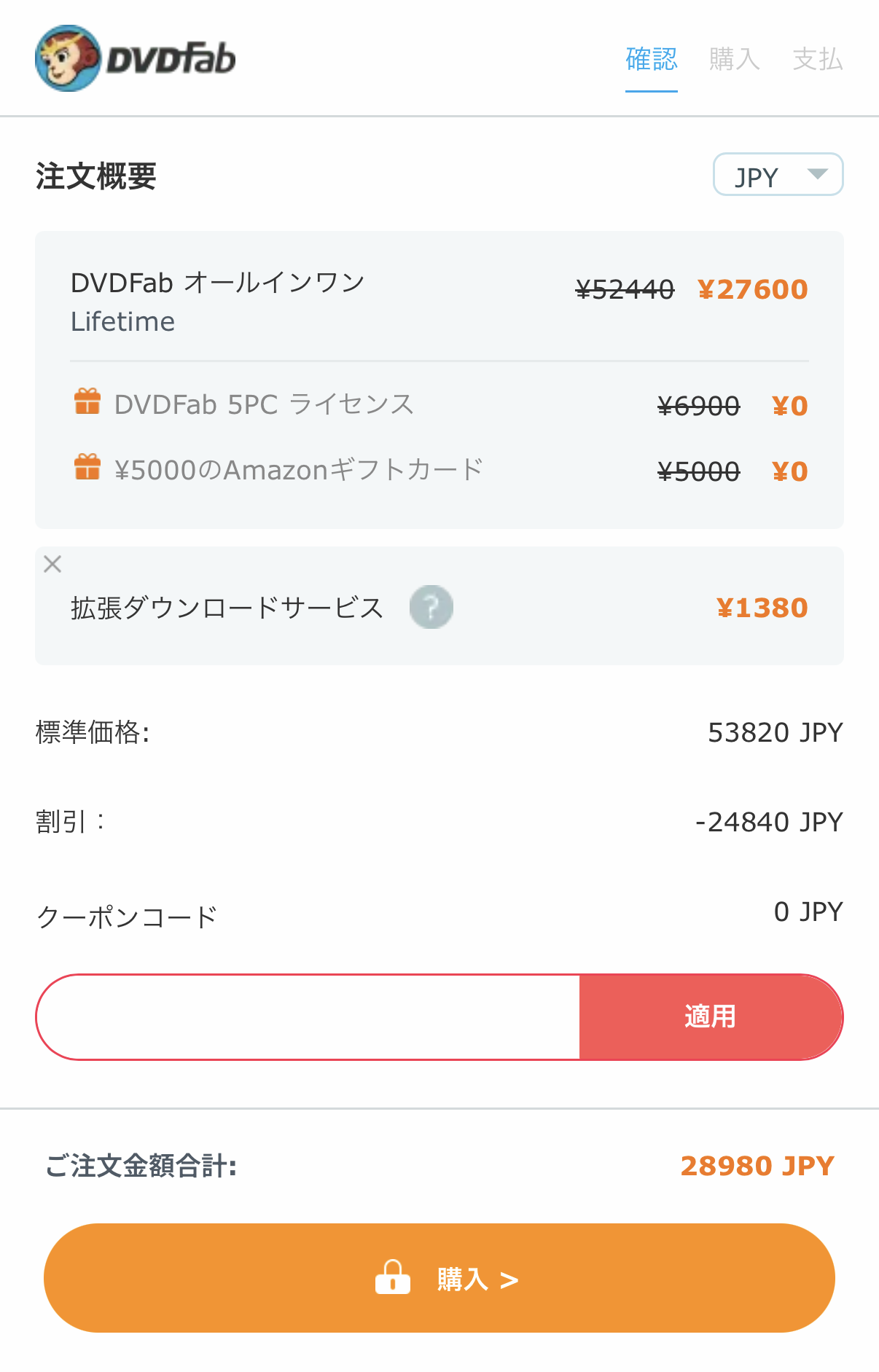This screenshot has width=879, height=1372.
Task: Open the help icon beside 拡張ダウンロードサービス
Action: (x=431, y=607)
